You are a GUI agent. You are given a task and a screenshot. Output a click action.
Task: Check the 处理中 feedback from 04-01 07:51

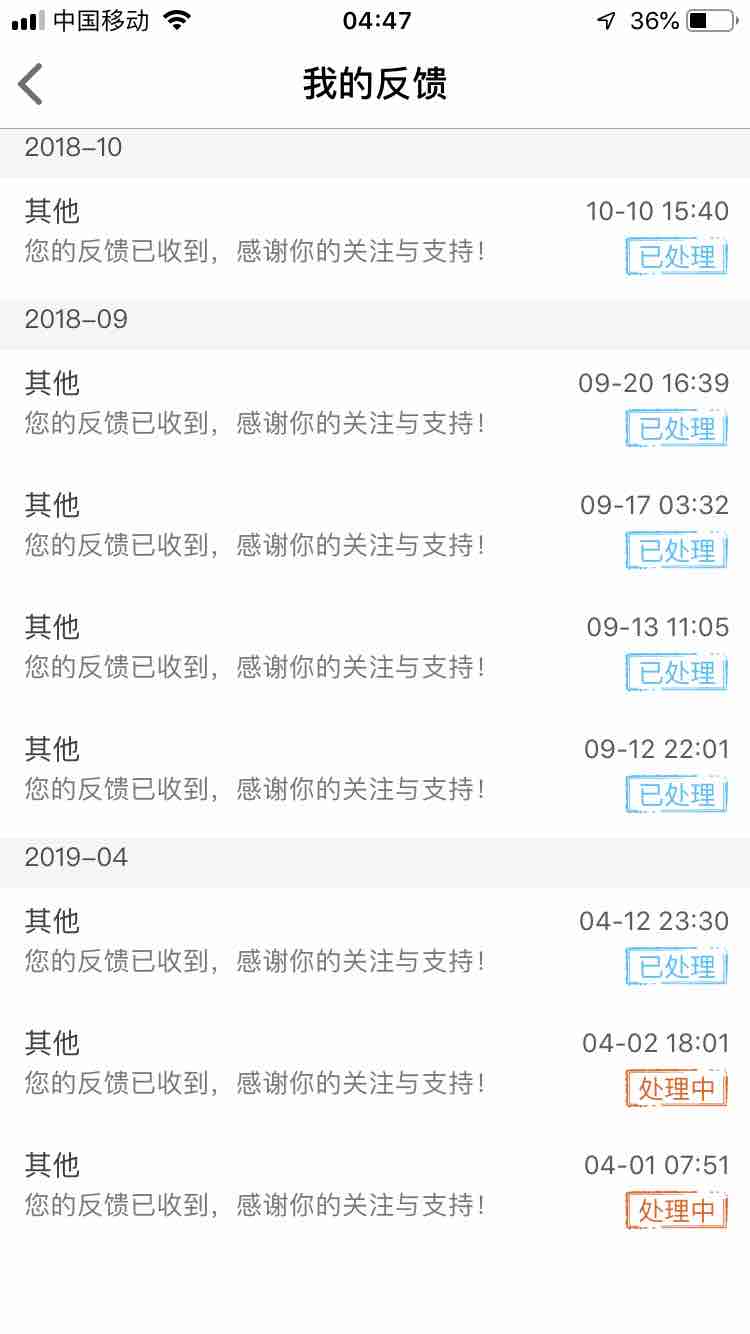375,1187
